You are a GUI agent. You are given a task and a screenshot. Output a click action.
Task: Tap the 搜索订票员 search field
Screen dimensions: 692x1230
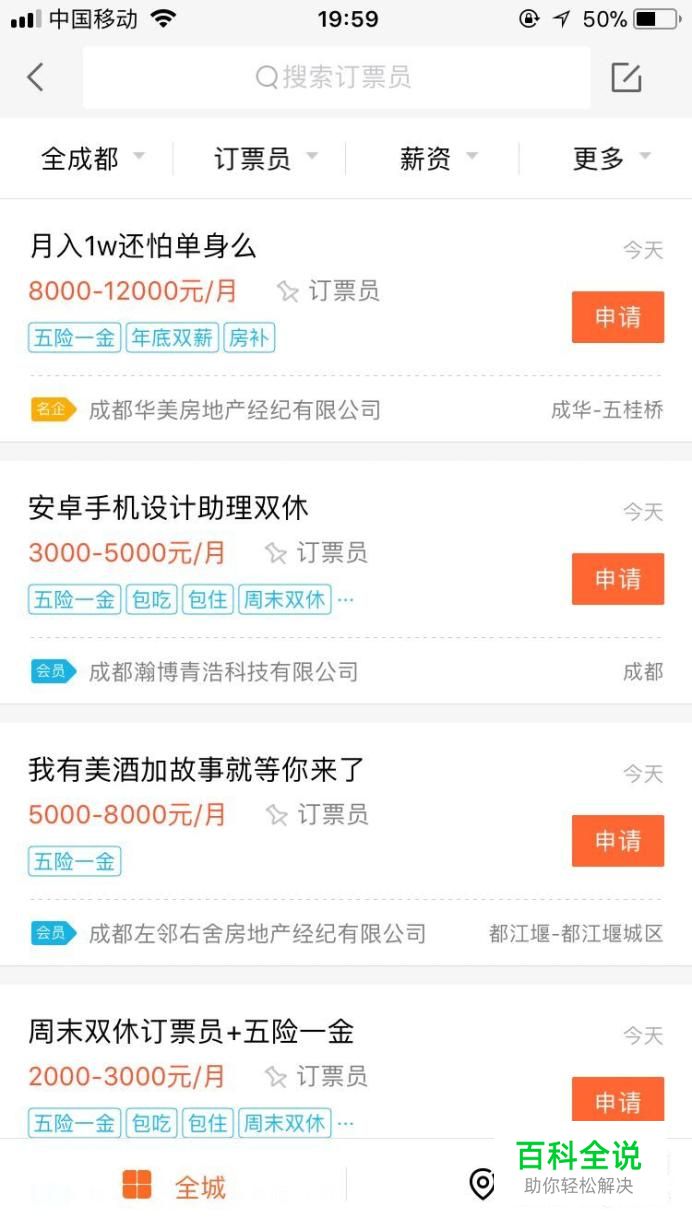click(336, 77)
